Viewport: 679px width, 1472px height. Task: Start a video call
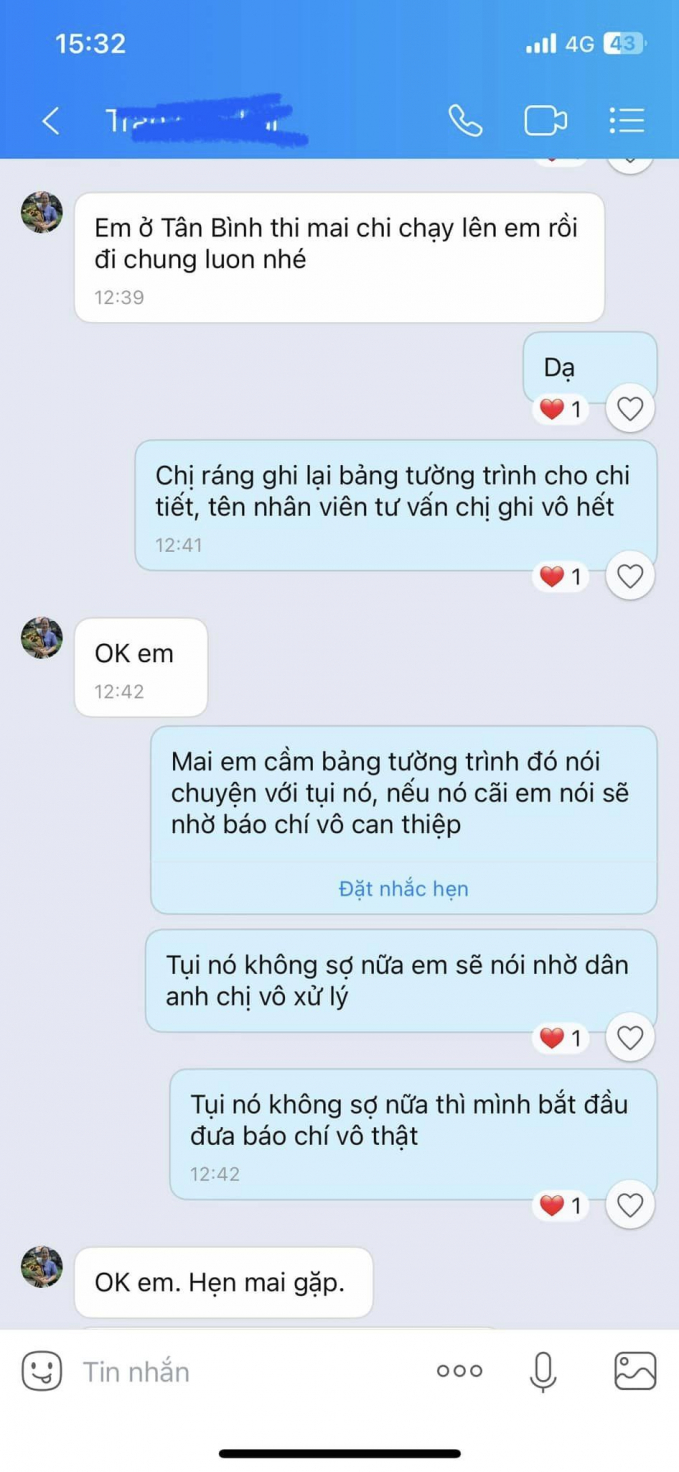(x=545, y=121)
